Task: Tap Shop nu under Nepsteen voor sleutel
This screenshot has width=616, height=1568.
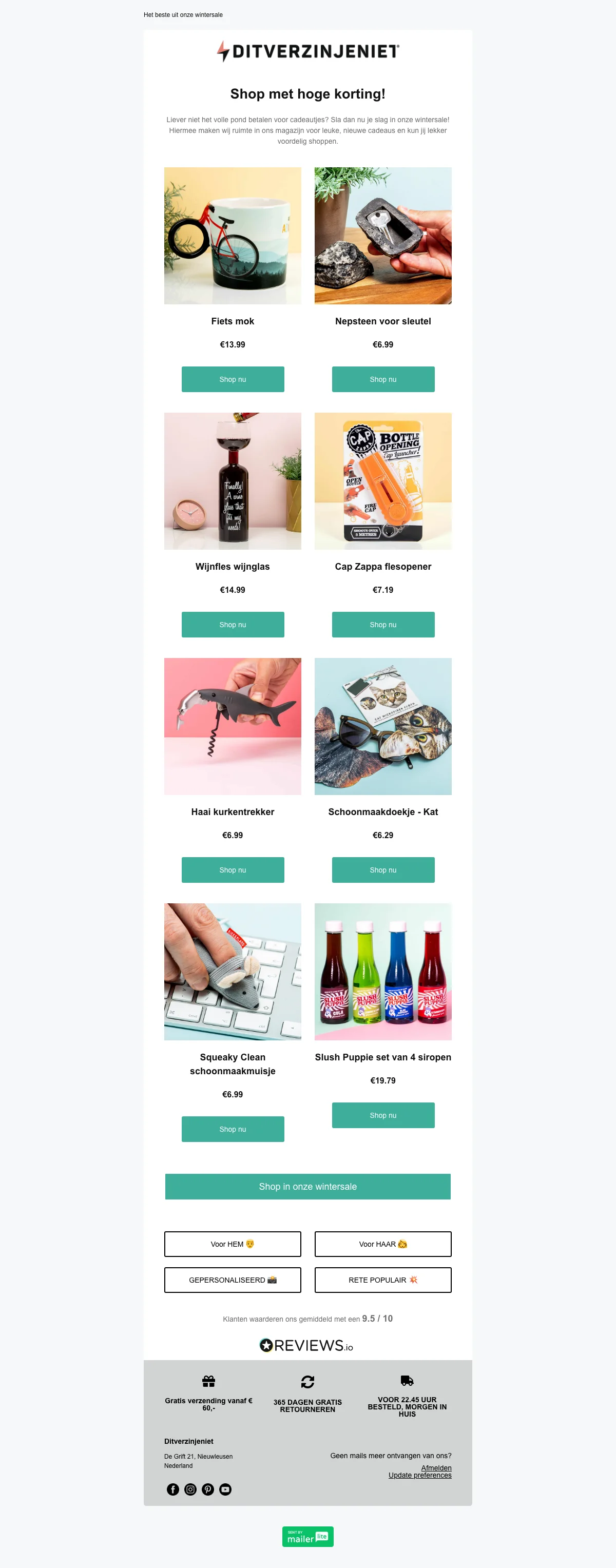Action: coord(383,379)
